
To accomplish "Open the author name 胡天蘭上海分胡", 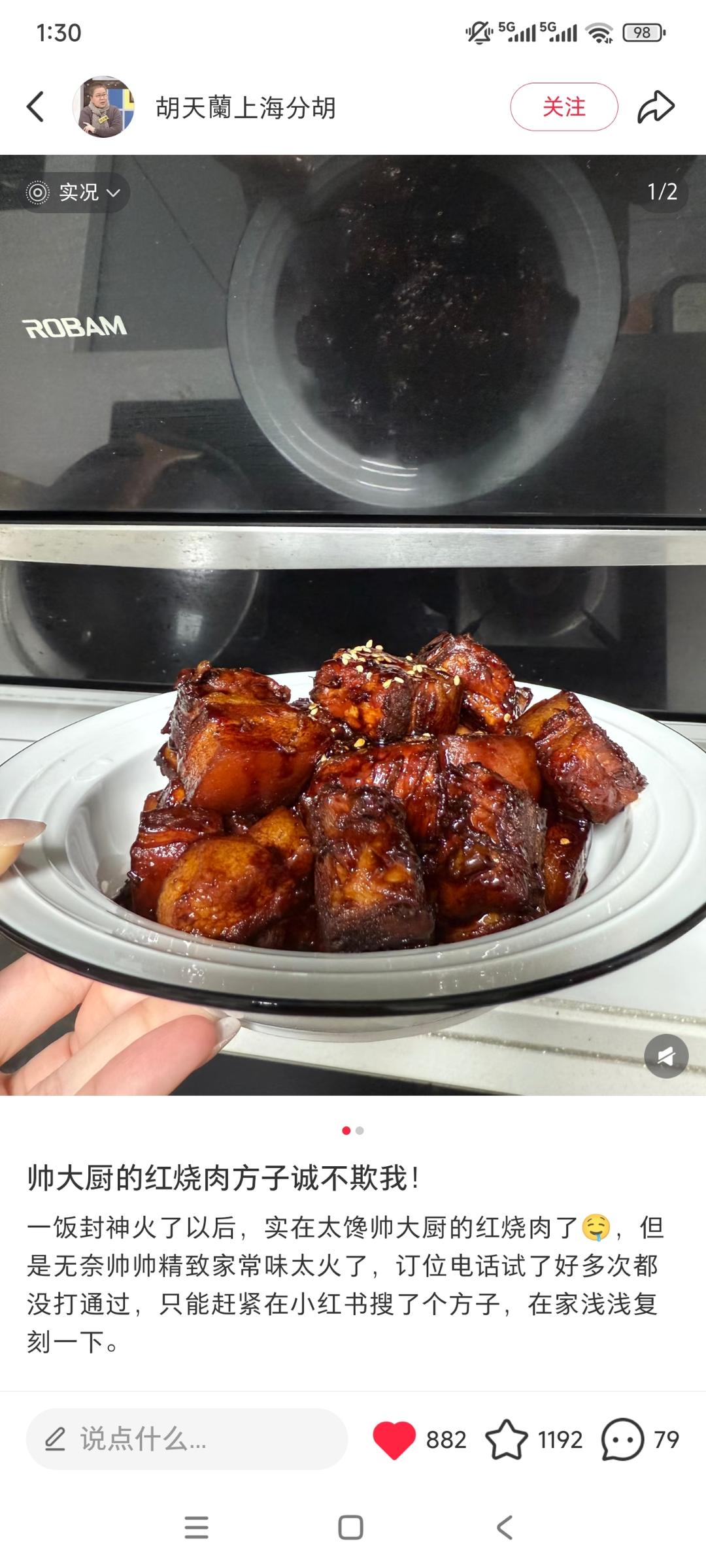I will click(x=246, y=107).
